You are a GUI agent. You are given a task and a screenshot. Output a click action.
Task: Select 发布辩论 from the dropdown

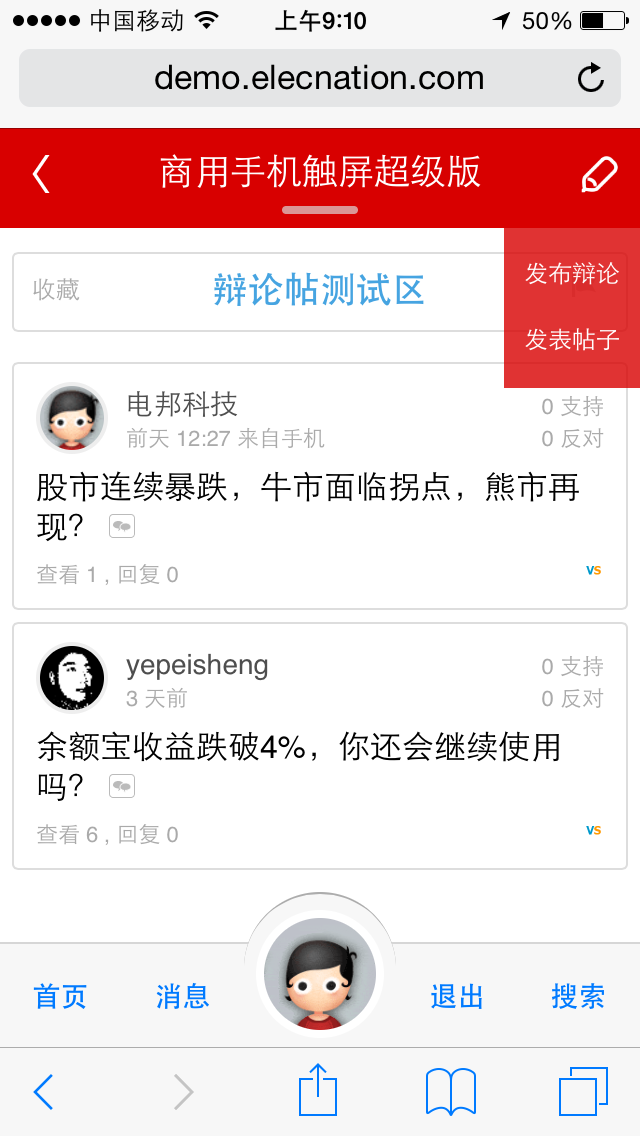click(572, 274)
